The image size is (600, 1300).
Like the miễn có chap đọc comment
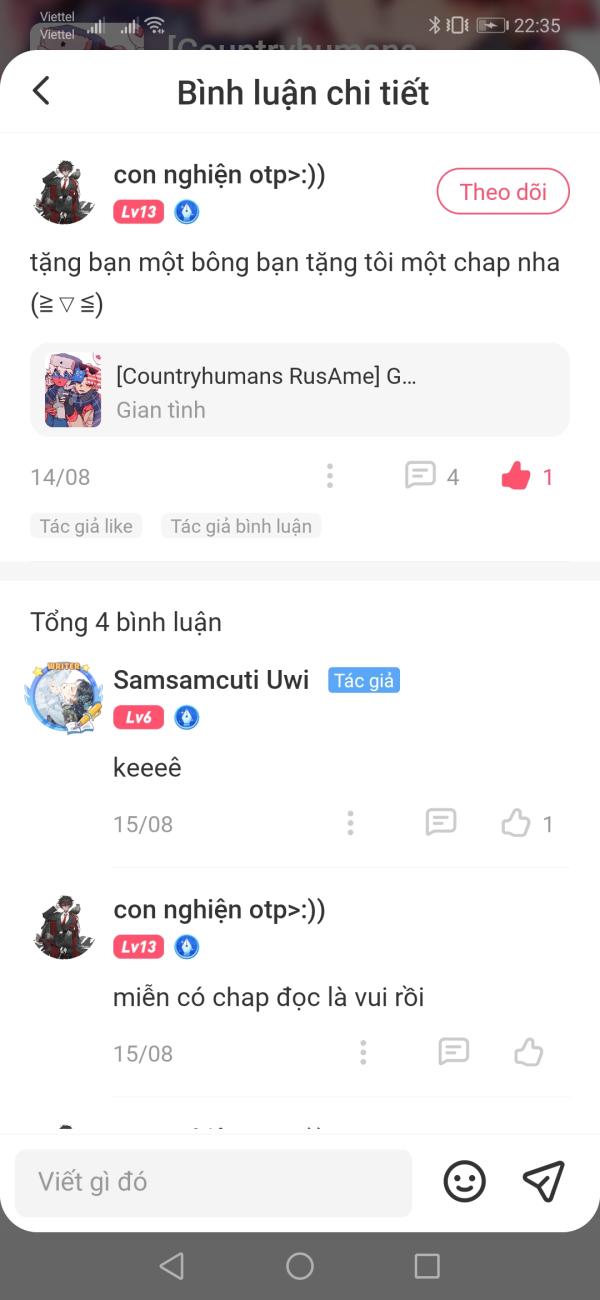(x=529, y=1052)
